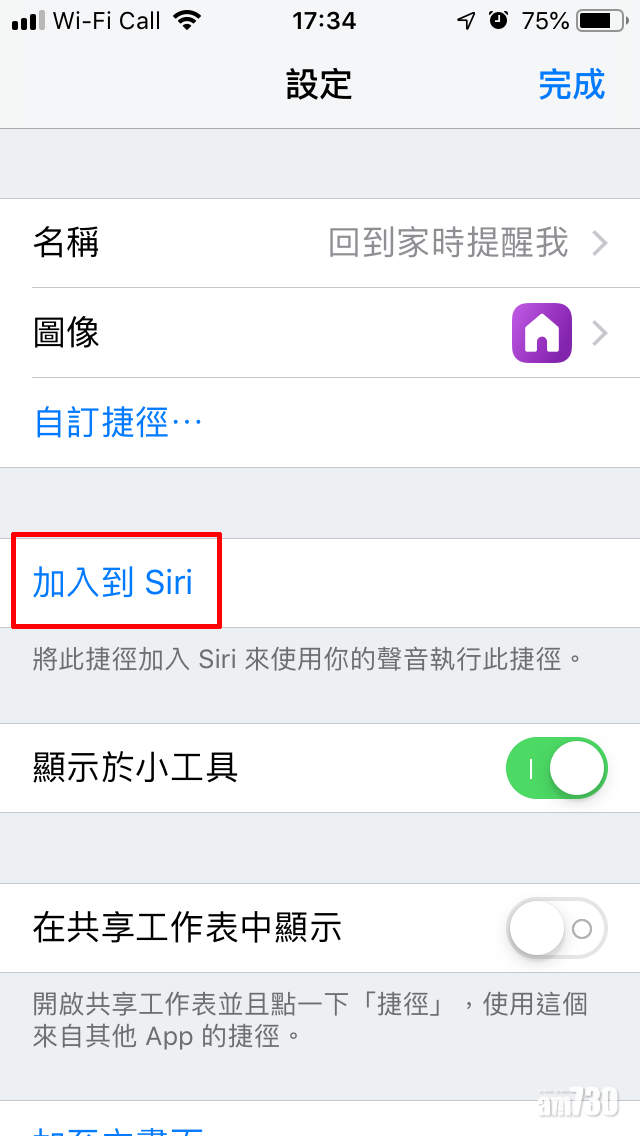Tap 完成 to finish settings
Screen dimensions: 640x1136
point(571,85)
